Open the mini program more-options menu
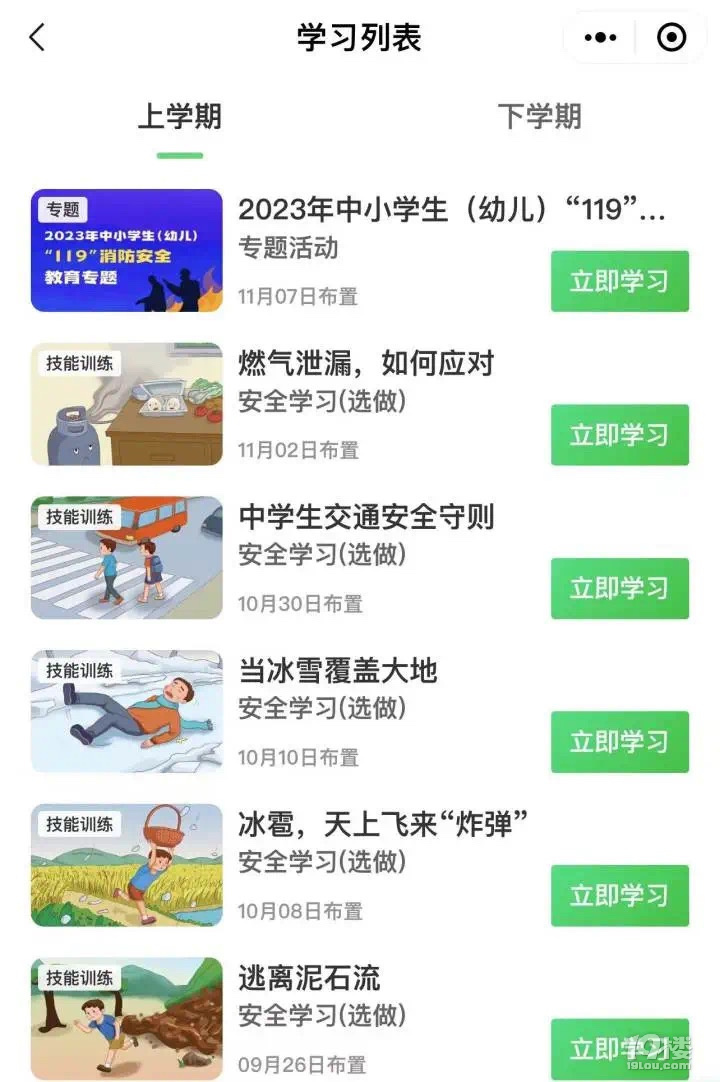Screen dimensions: 720x1082 point(600,38)
